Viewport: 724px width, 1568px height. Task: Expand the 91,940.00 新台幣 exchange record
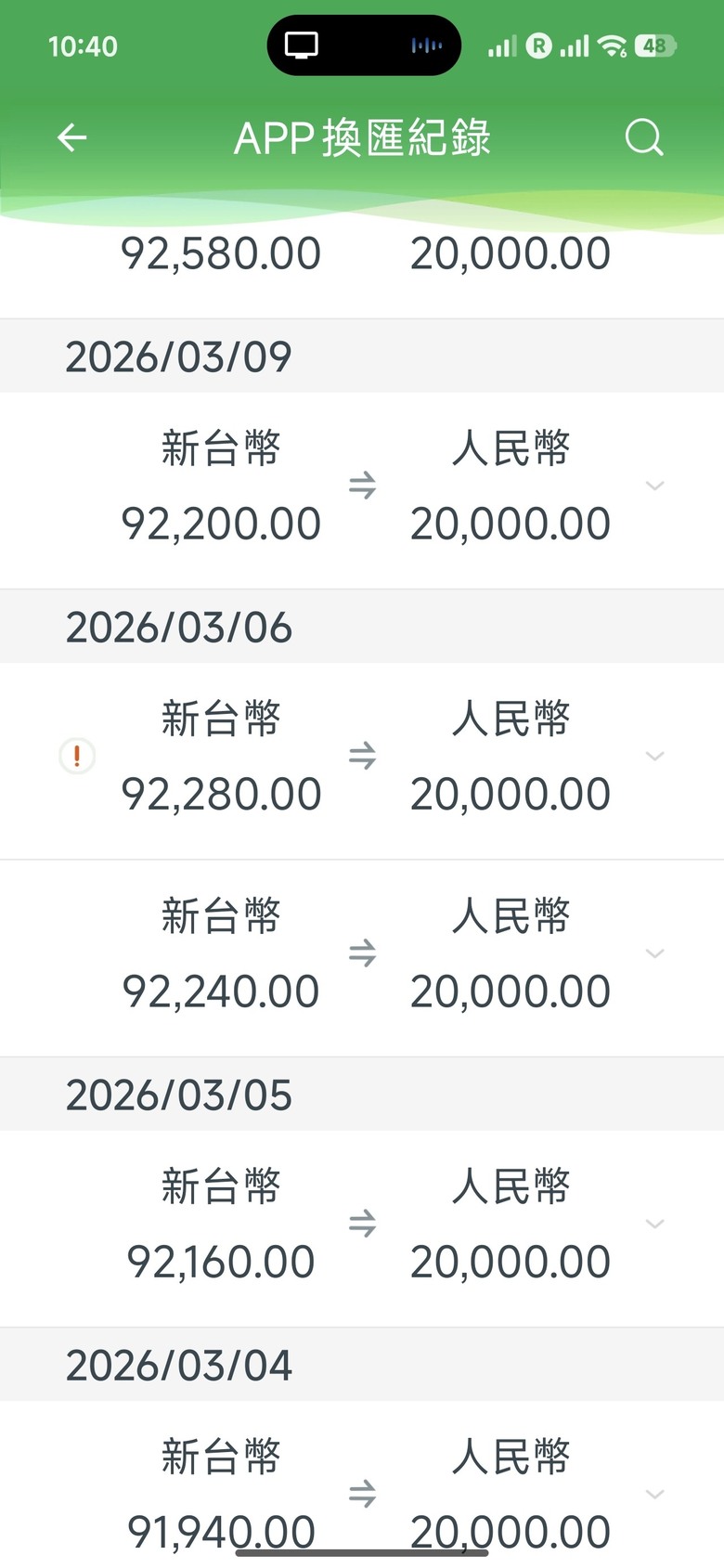[x=655, y=1494]
